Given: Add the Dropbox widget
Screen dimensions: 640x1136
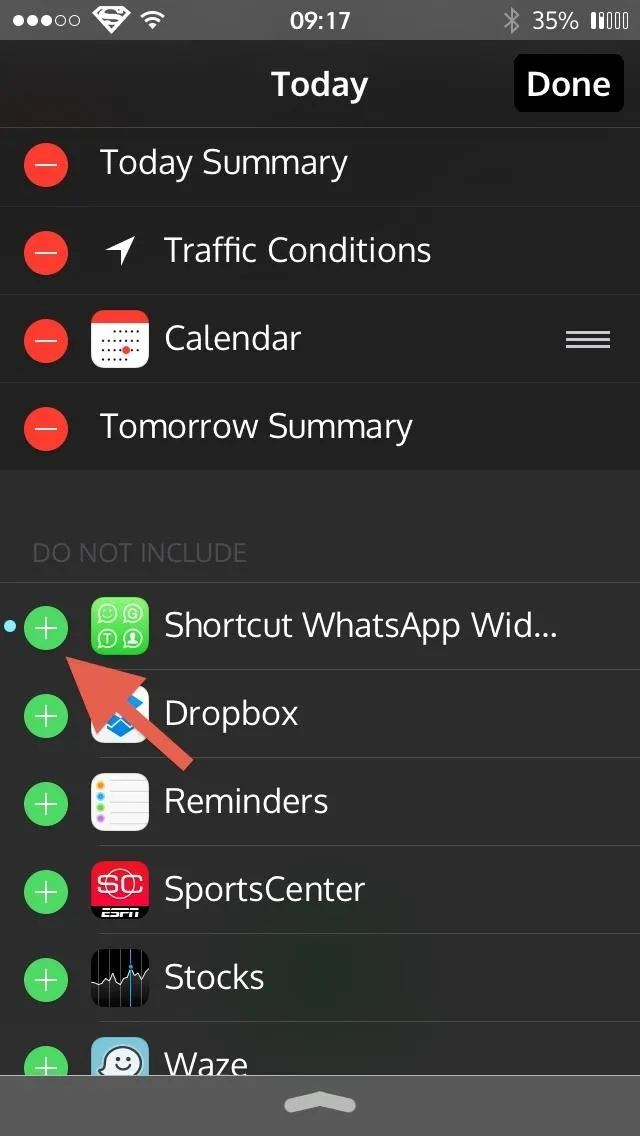Looking at the screenshot, I should point(46,716).
